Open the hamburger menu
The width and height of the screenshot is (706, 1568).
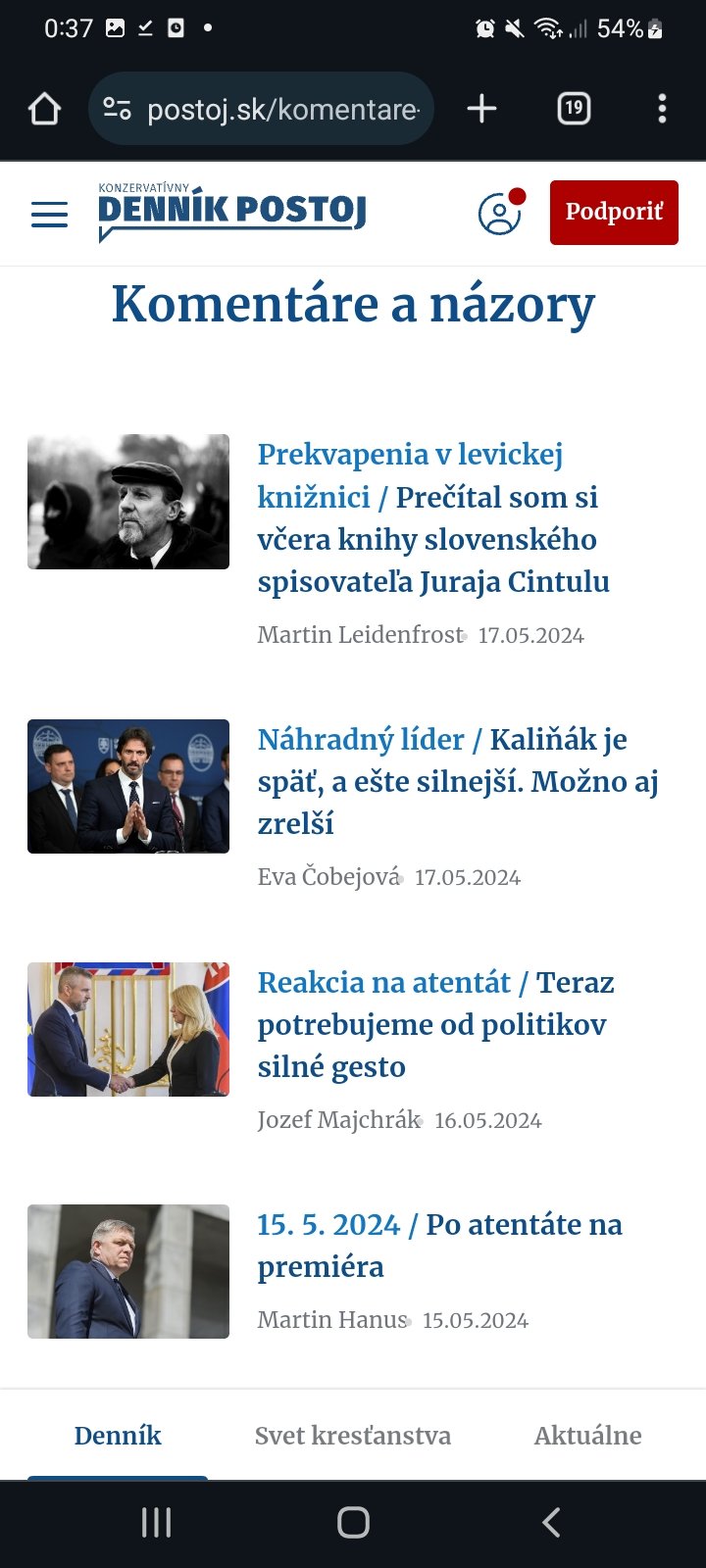click(49, 214)
